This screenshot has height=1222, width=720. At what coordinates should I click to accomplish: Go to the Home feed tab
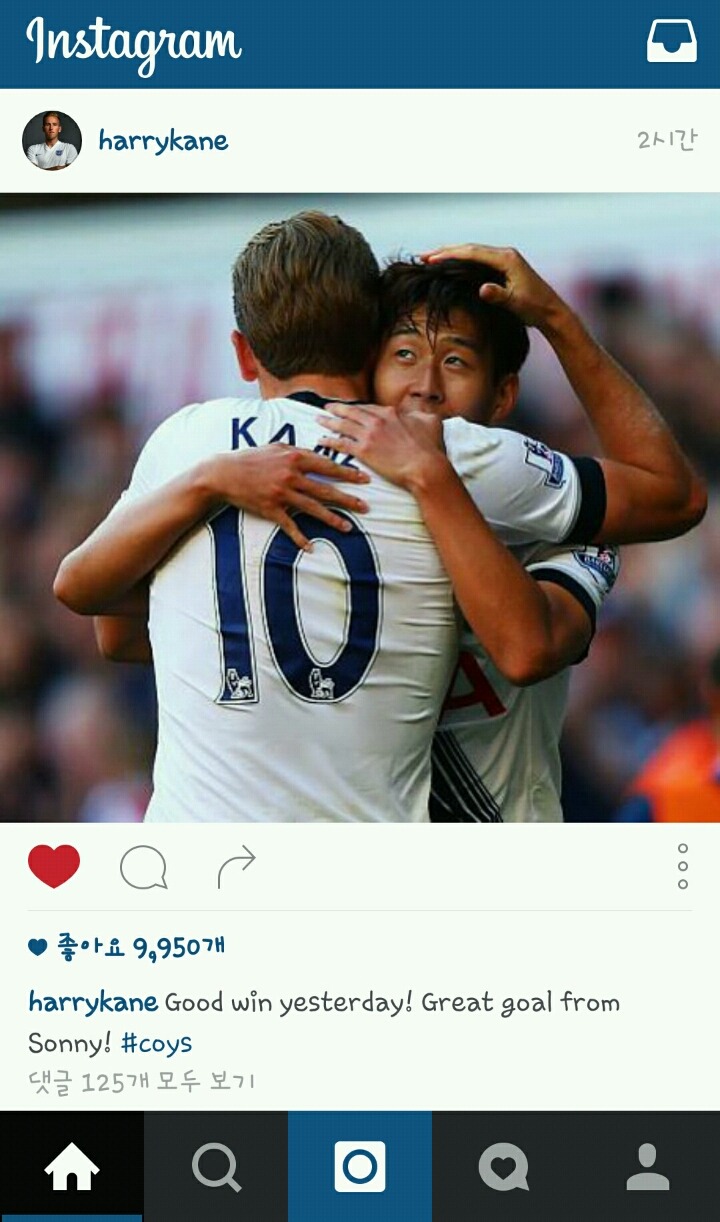(x=72, y=1167)
